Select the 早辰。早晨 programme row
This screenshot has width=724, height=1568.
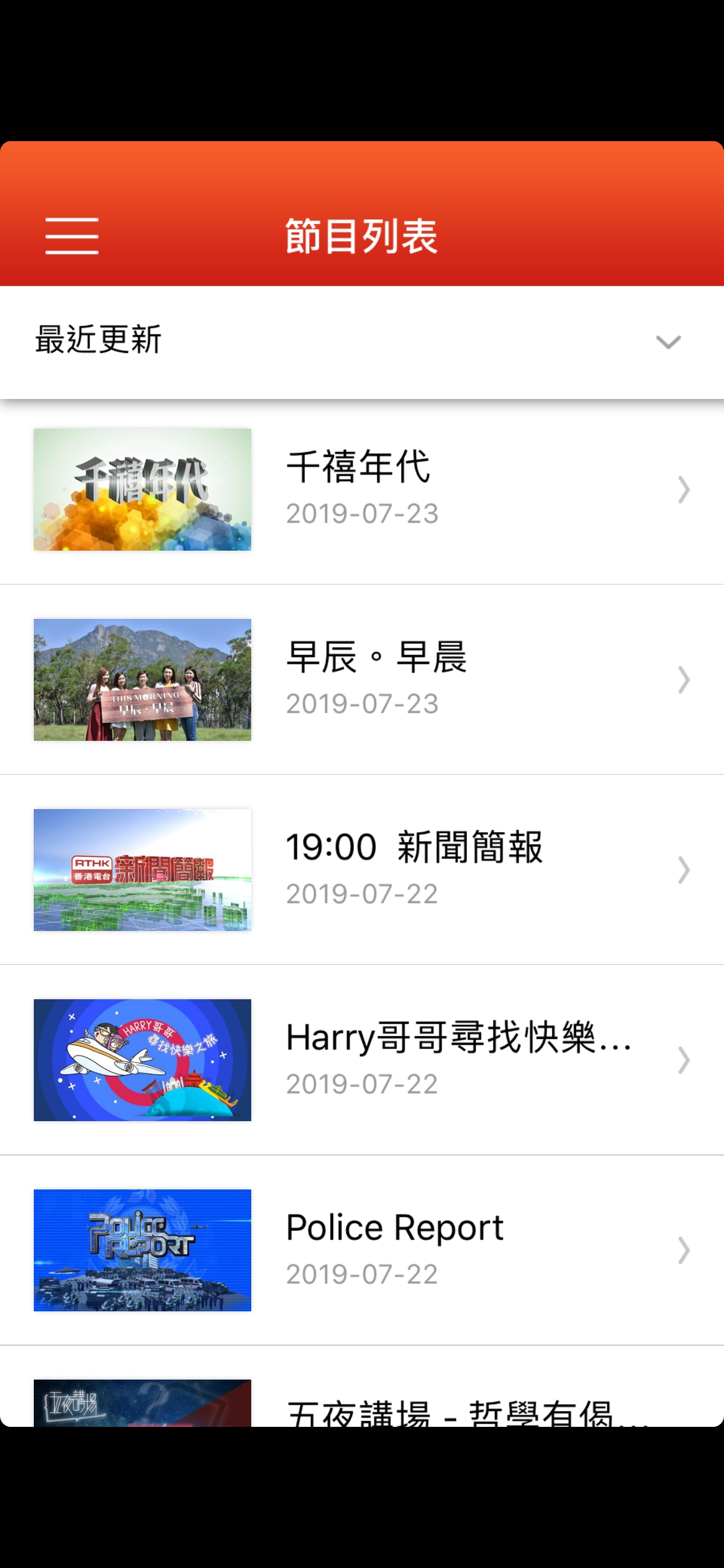tap(361, 680)
